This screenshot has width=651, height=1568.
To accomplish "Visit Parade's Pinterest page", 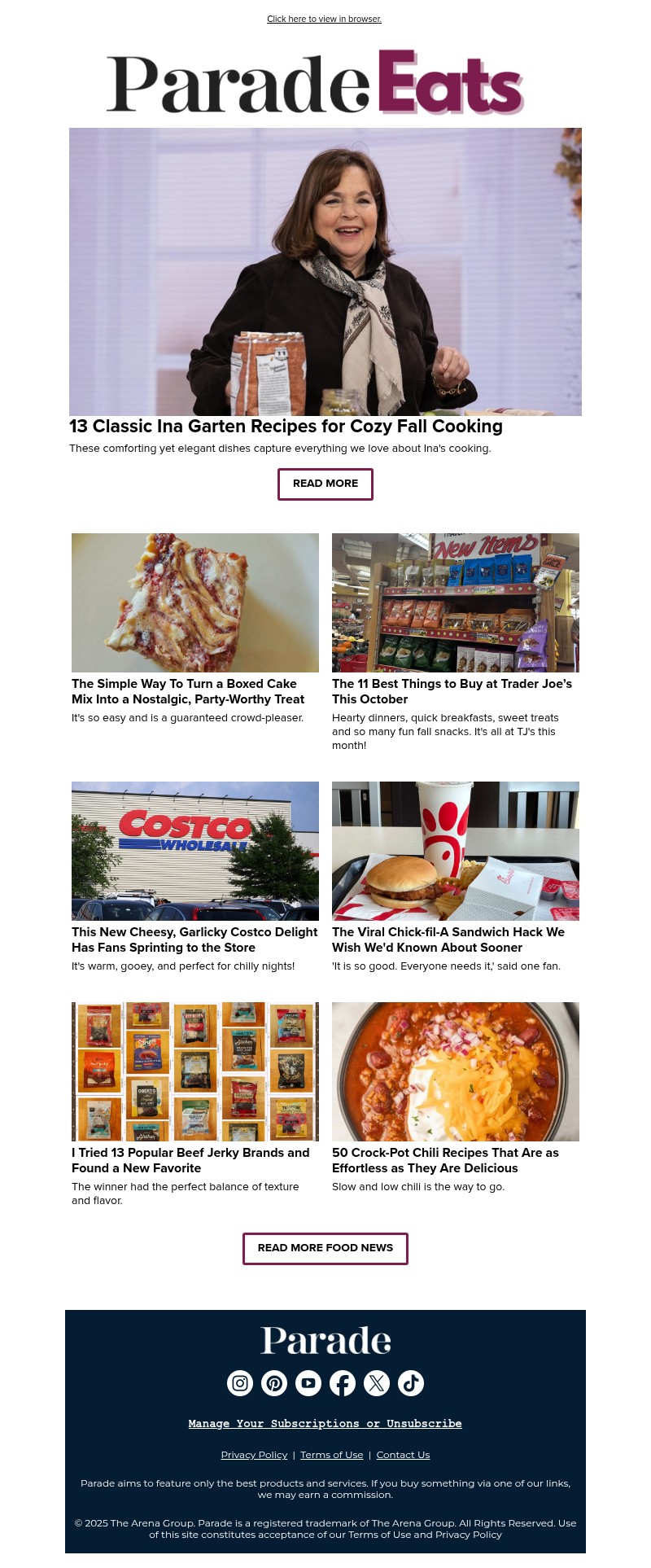I will point(274,1383).
